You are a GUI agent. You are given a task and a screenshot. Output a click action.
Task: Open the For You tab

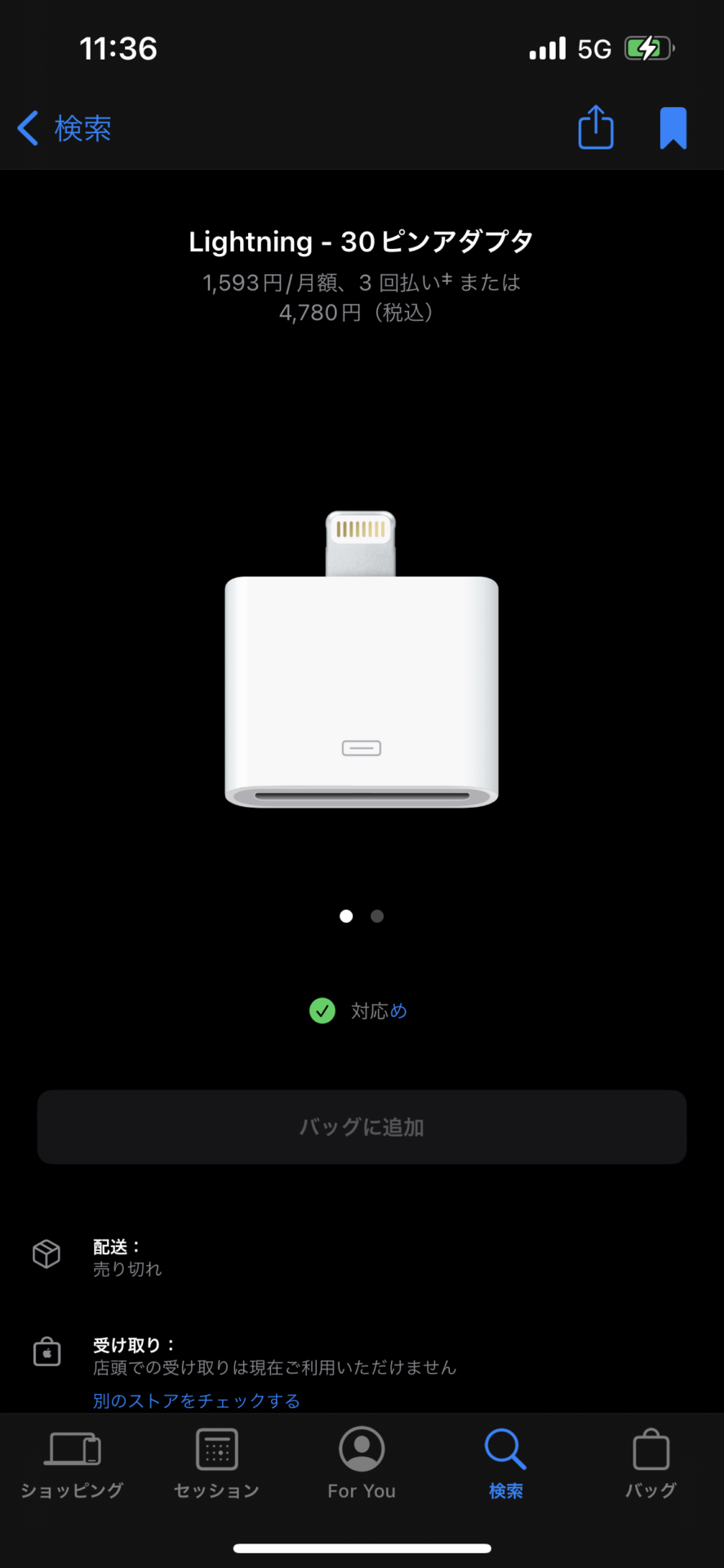point(362,1465)
